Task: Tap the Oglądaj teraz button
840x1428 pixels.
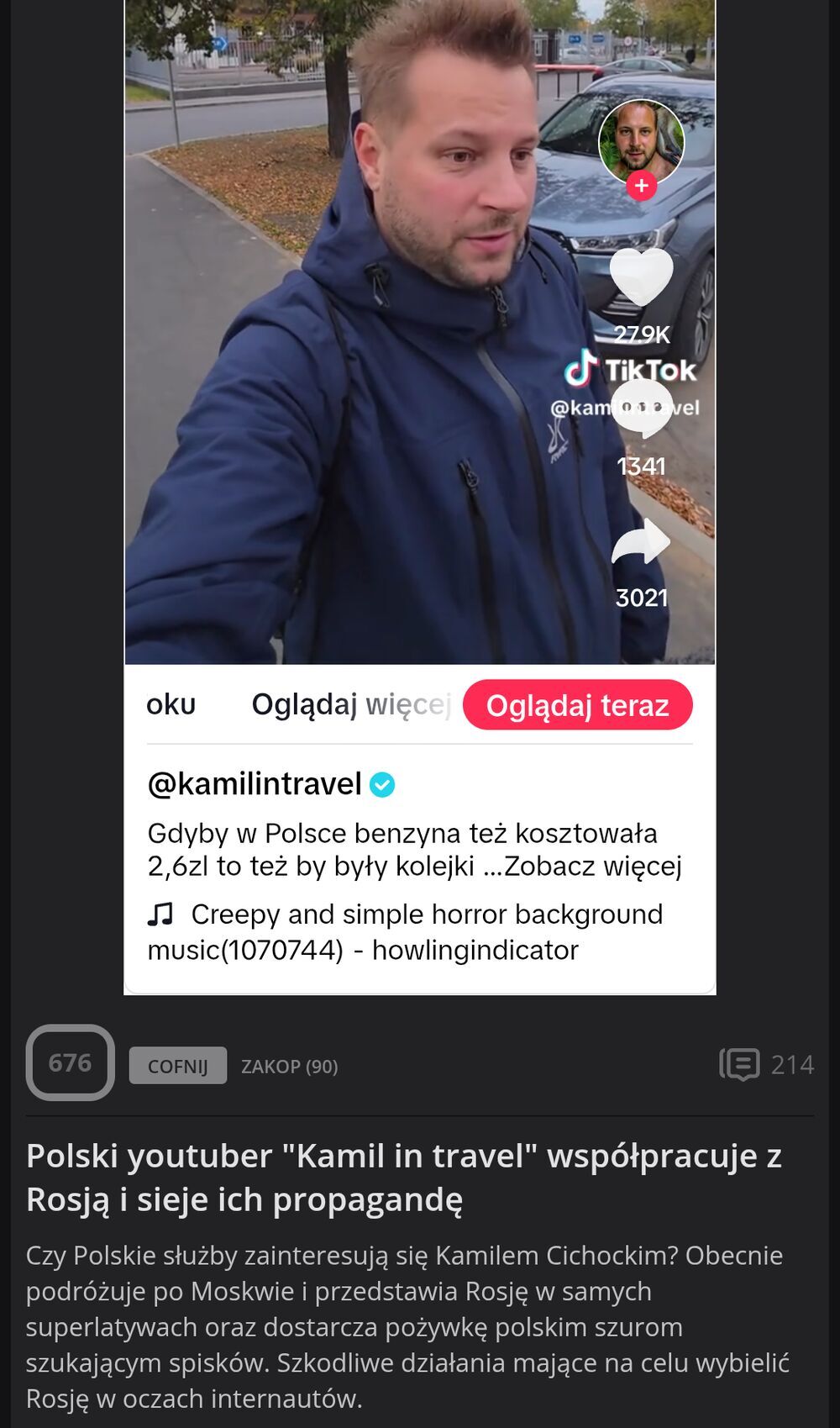Action: 577,705
